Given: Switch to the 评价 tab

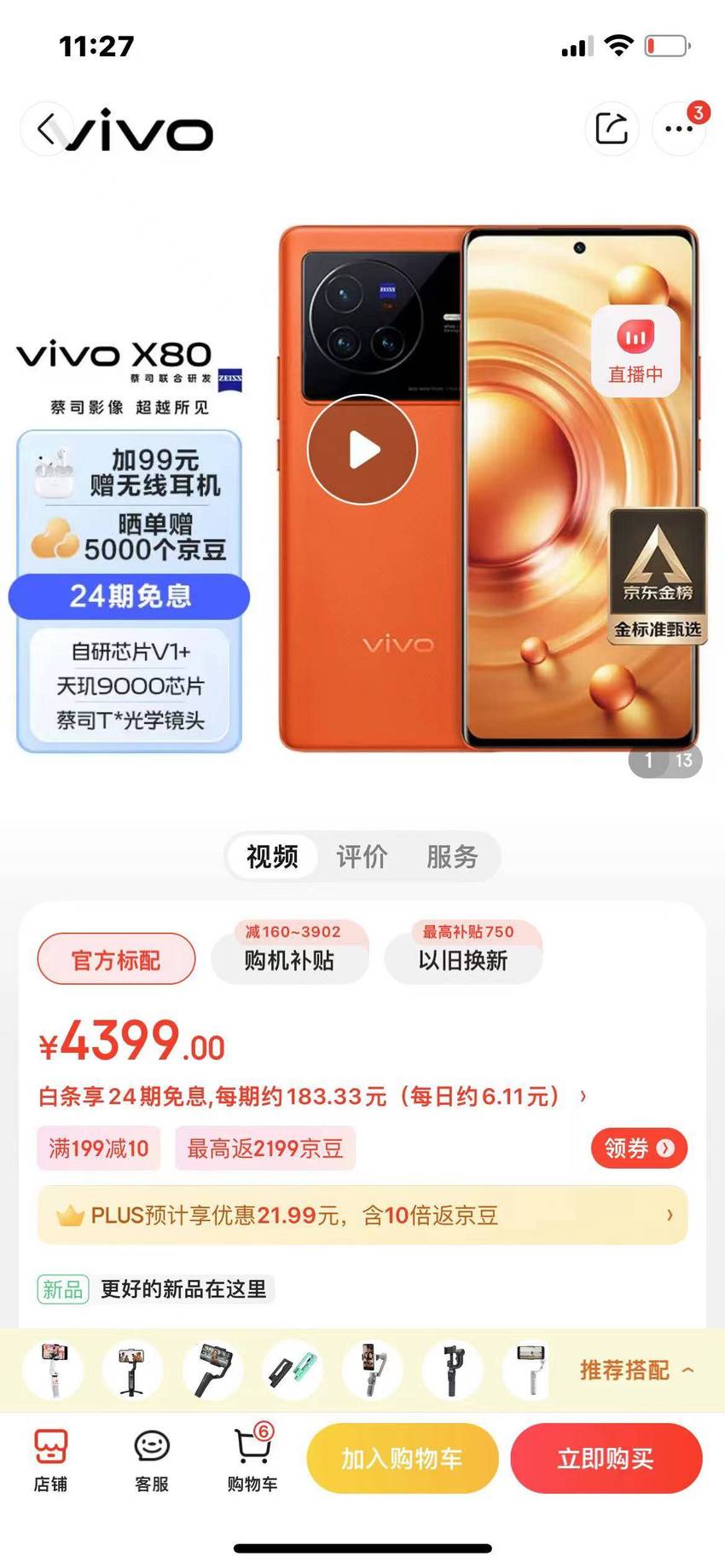Looking at the screenshot, I should (362, 856).
